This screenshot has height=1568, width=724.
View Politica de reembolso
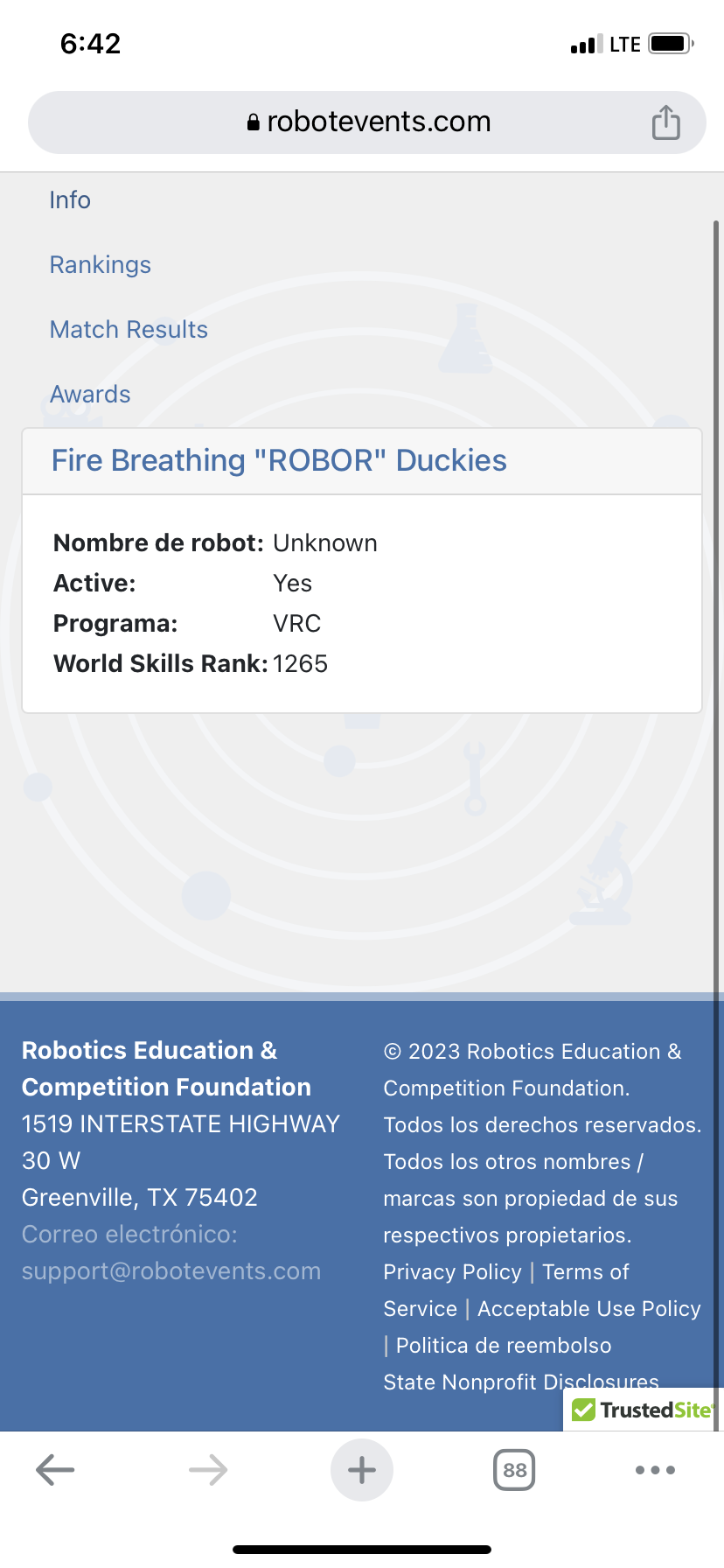pyautogui.click(x=504, y=1346)
